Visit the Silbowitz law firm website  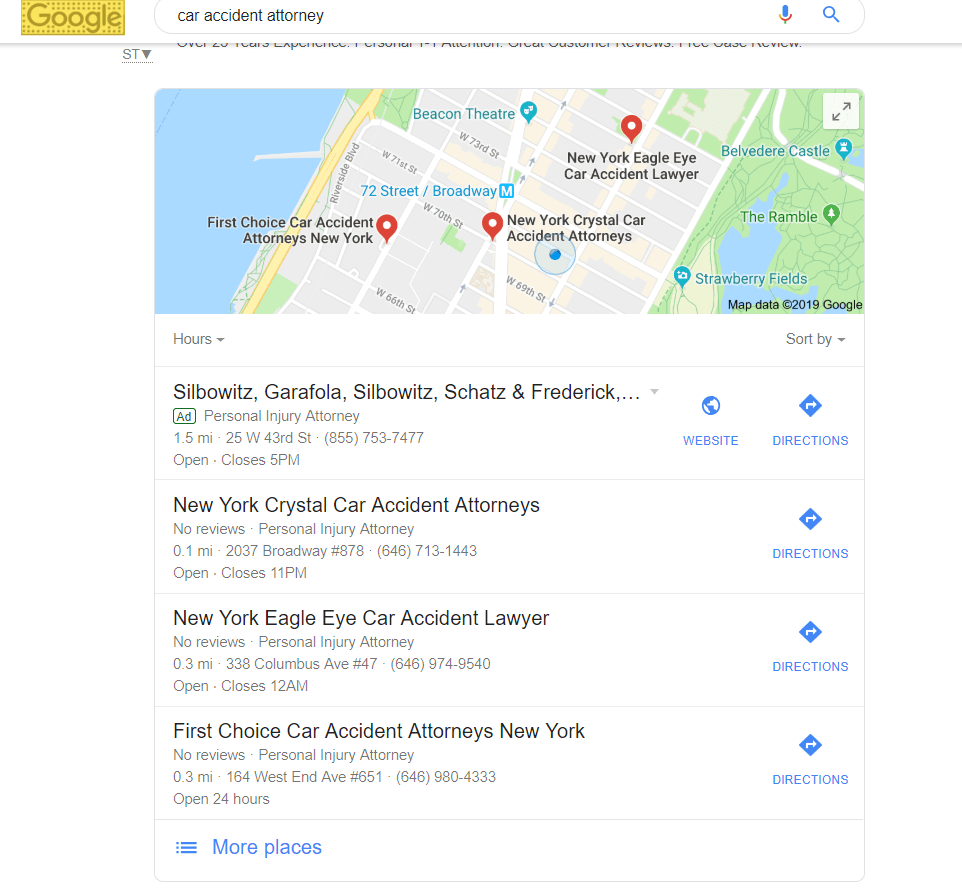(x=710, y=420)
